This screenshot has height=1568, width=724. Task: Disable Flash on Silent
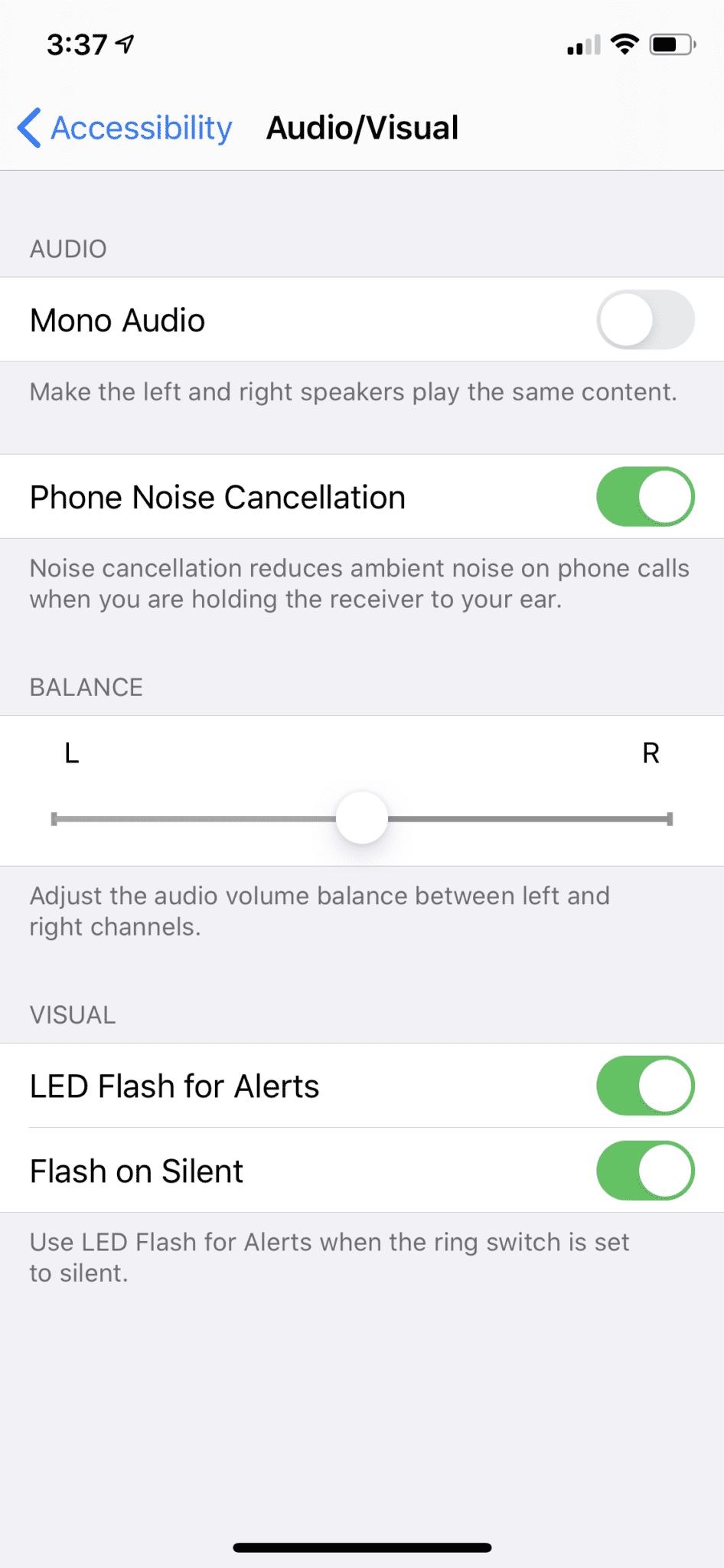(x=644, y=1170)
